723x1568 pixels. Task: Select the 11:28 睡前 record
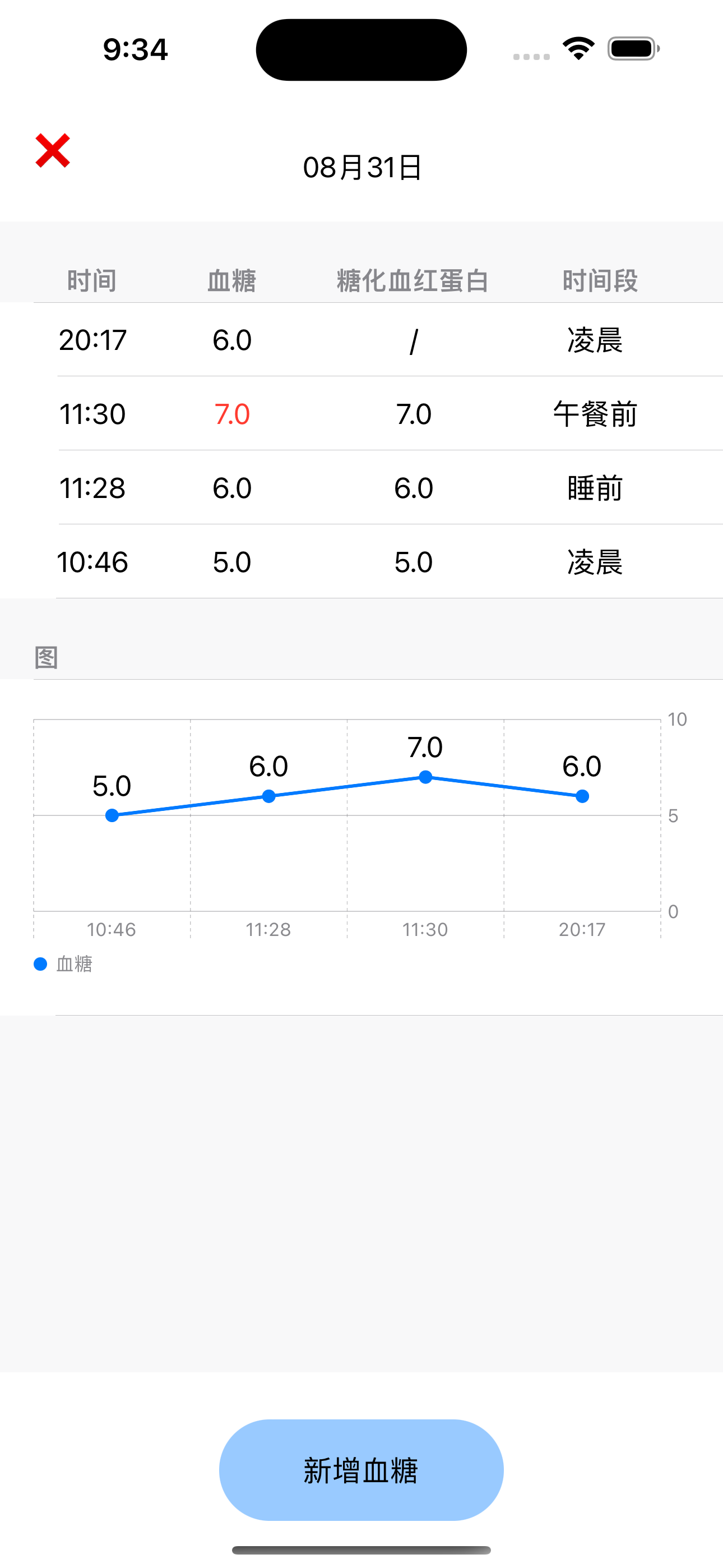click(361, 487)
